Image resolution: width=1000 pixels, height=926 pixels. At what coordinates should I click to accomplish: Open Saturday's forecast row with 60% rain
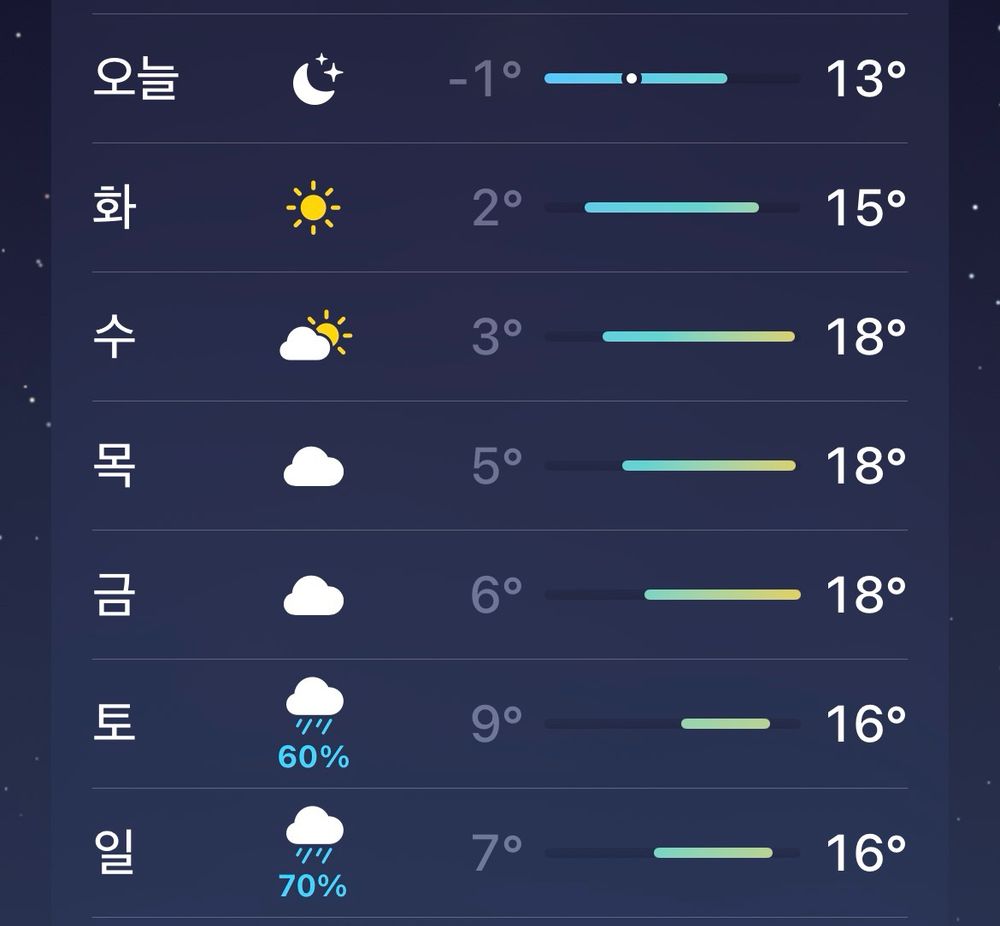[x=500, y=723]
